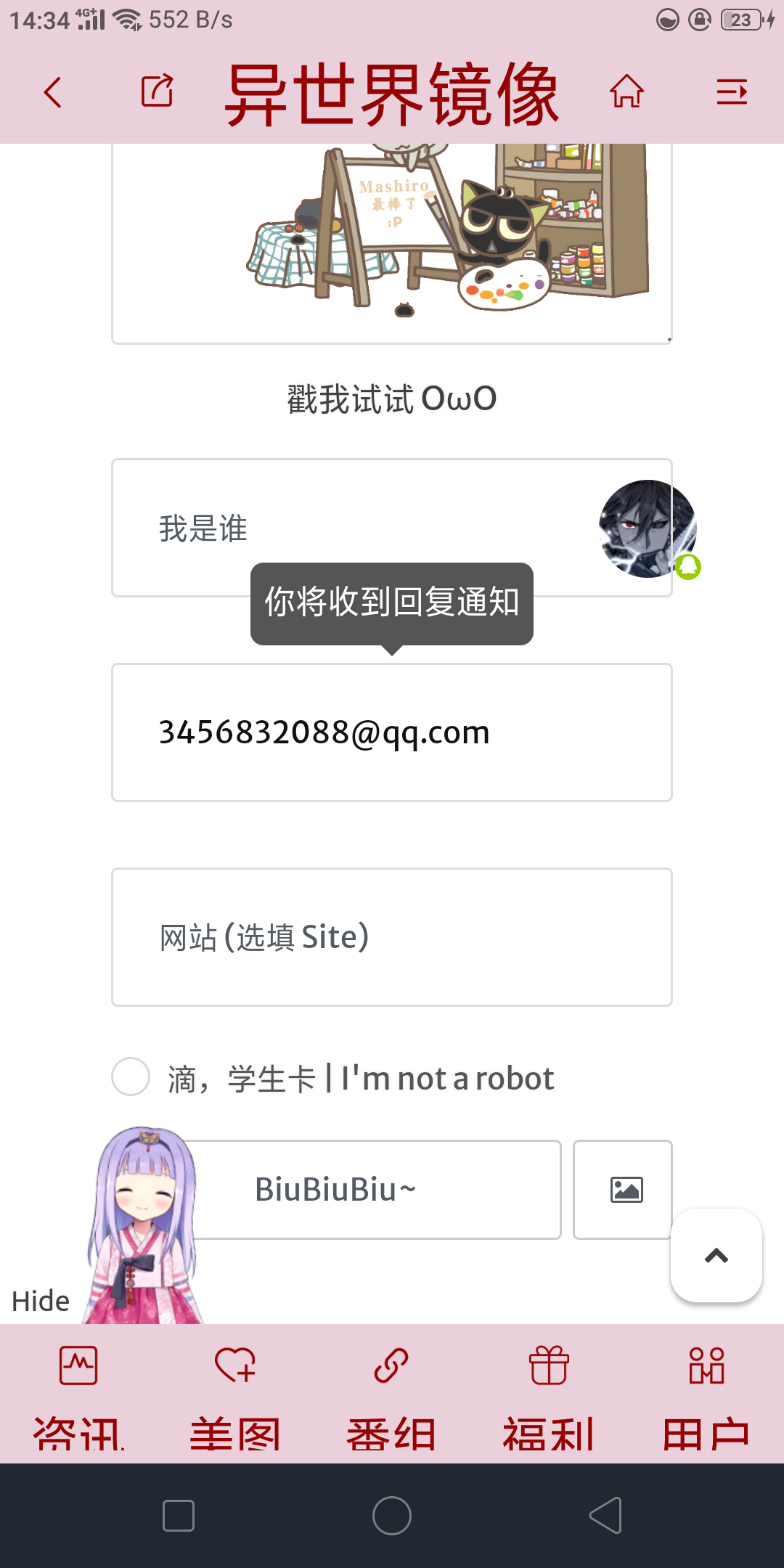Check the I'm not a robot option
The height and width of the screenshot is (1568, 784).
click(x=131, y=1077)
